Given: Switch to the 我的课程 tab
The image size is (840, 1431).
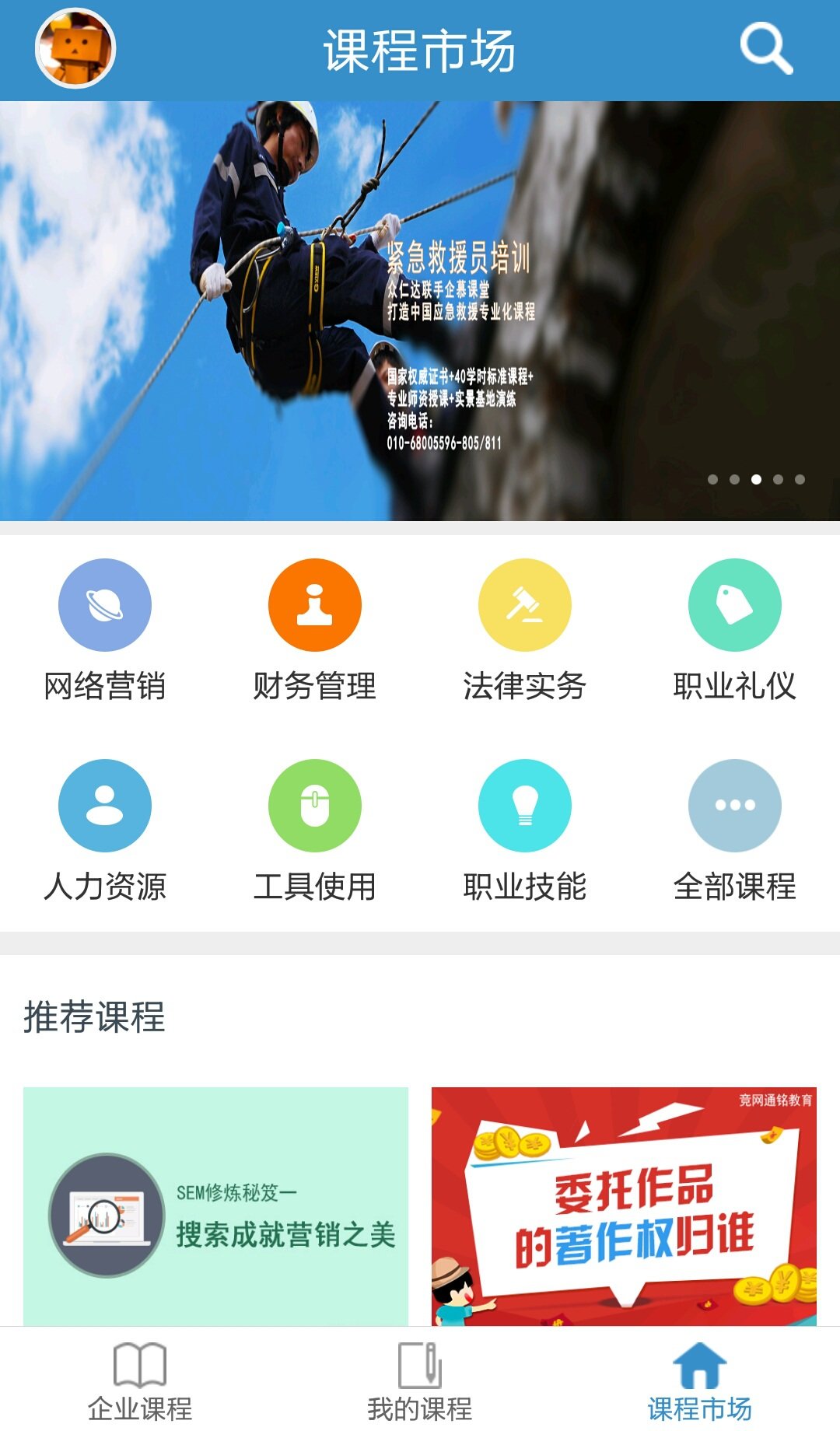Looking at the screenshot, I should [420, 1381].
